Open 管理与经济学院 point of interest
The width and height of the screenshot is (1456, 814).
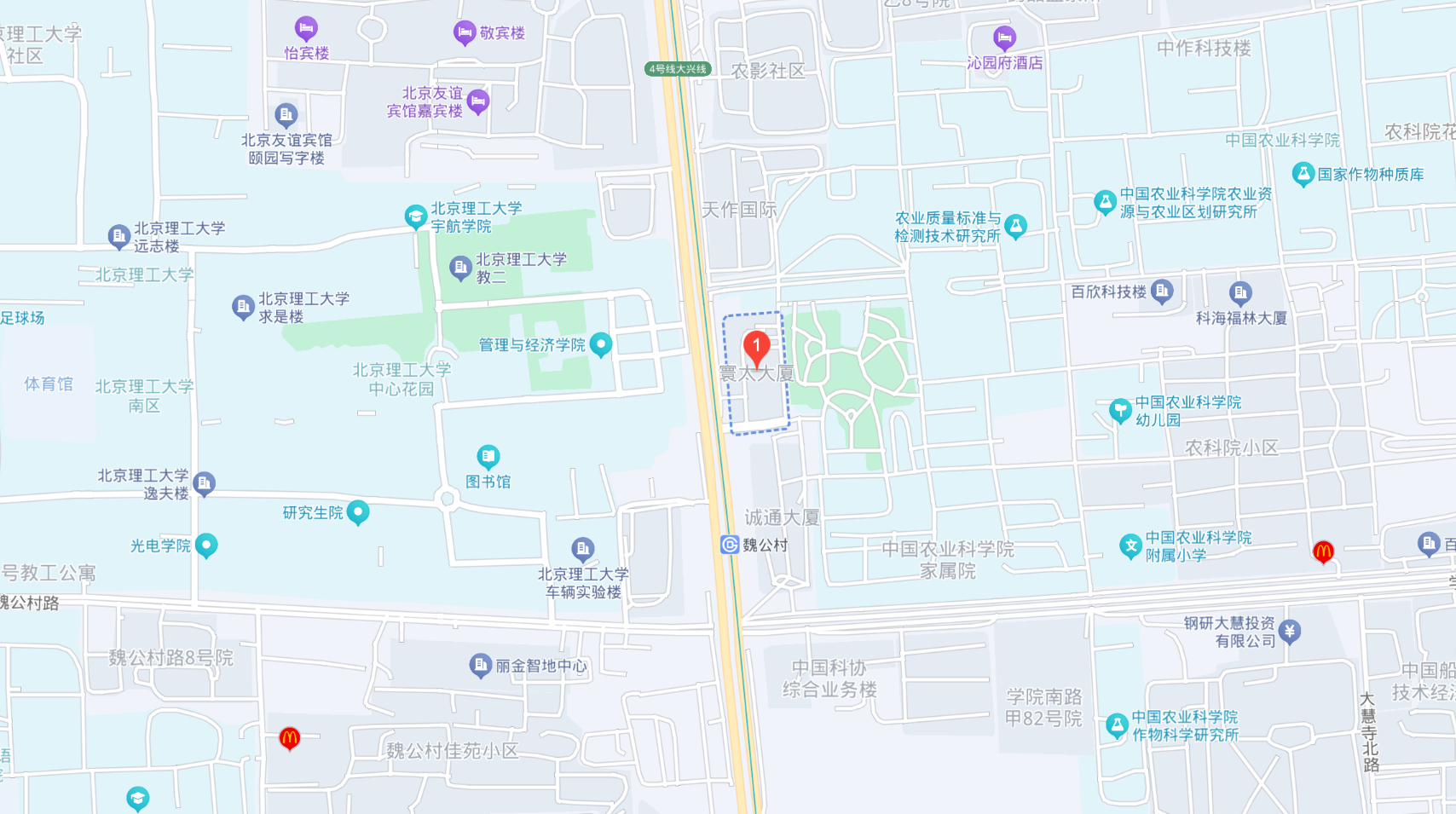[x=601, y=343]
